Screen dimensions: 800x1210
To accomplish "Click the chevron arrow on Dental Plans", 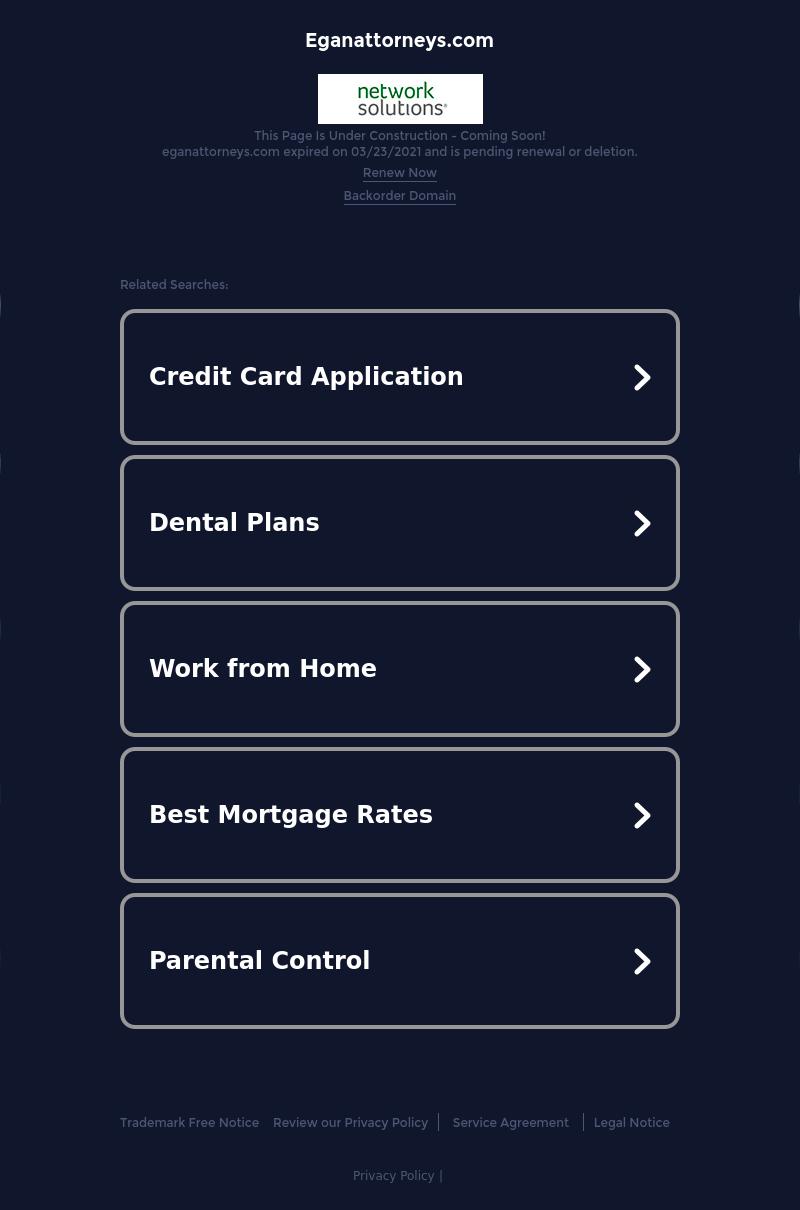I will tap(642, 523).
